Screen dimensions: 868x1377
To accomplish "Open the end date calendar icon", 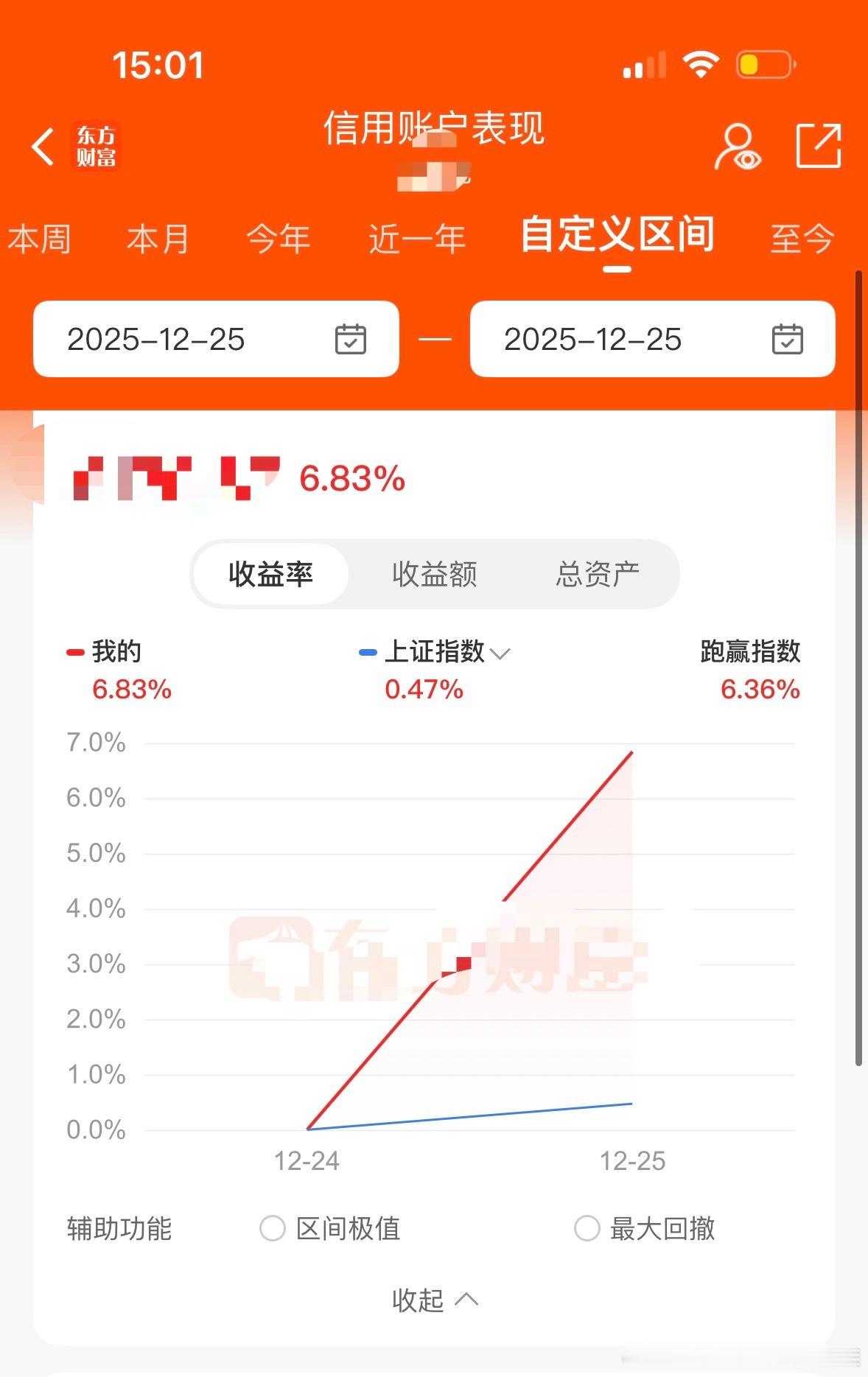I will [x=788, y=340].
